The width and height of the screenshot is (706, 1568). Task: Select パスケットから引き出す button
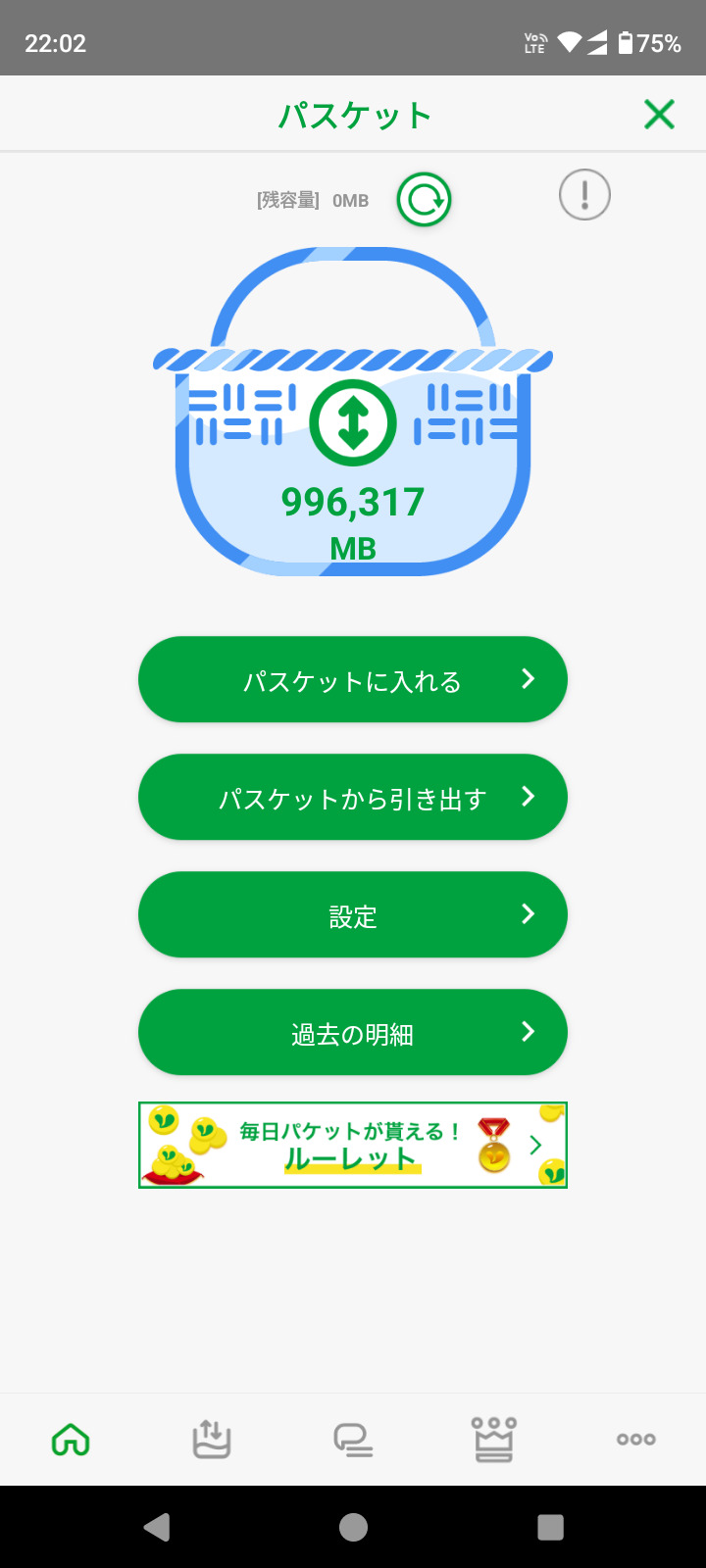click(353, 798)
